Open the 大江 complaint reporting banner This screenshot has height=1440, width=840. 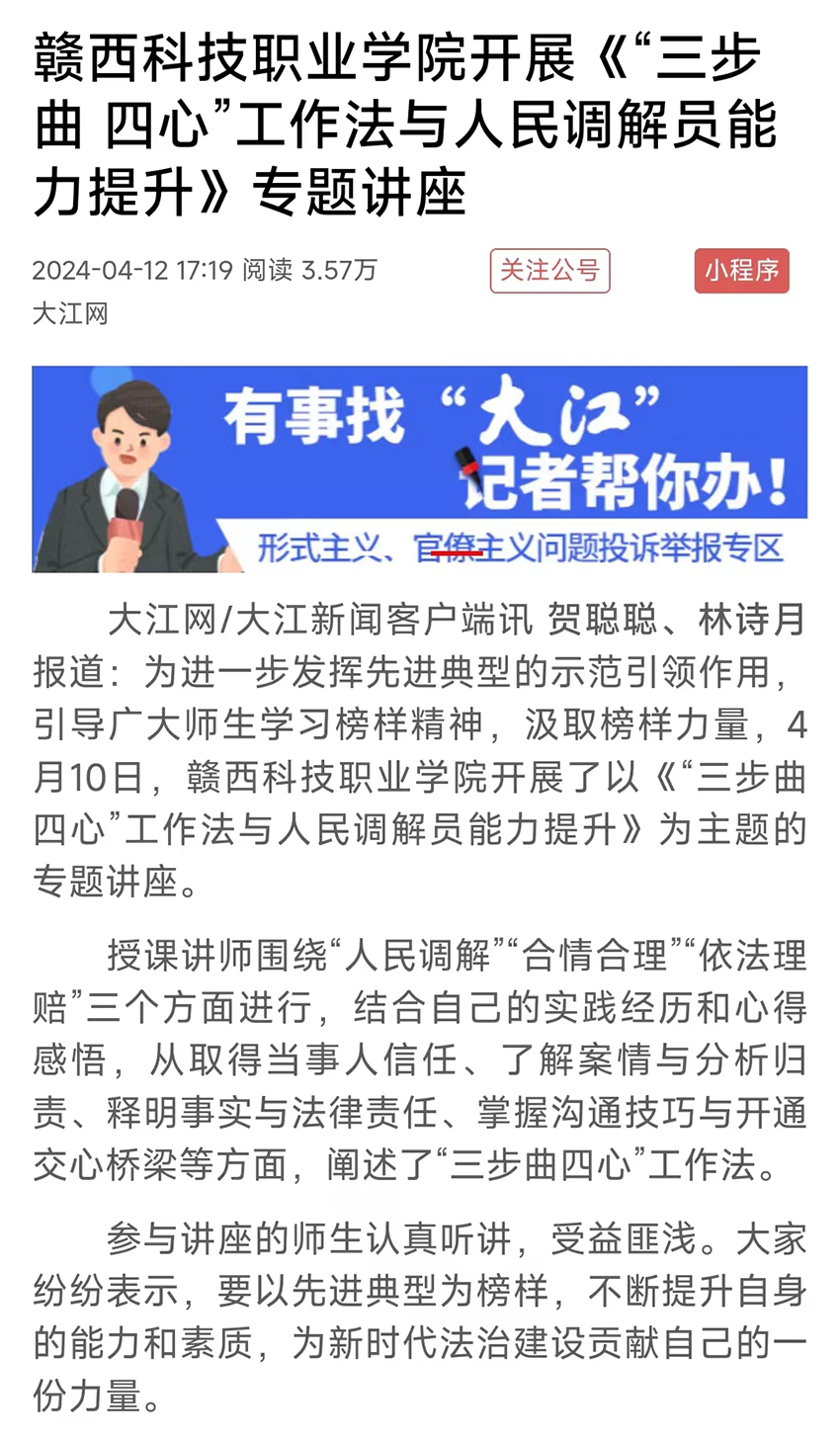(419, 469)
